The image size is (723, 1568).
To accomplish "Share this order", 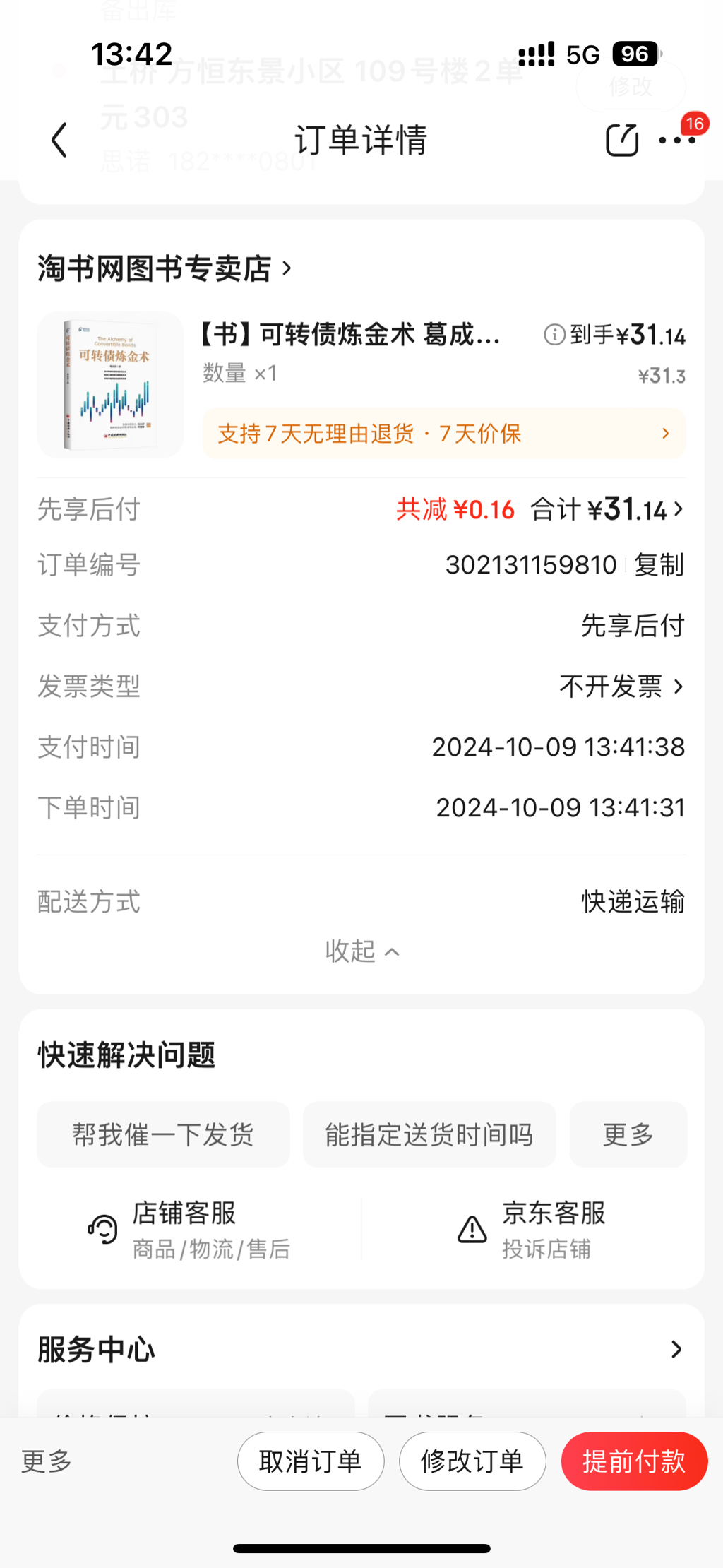I will pyautogui.click(x=621, y=140).
